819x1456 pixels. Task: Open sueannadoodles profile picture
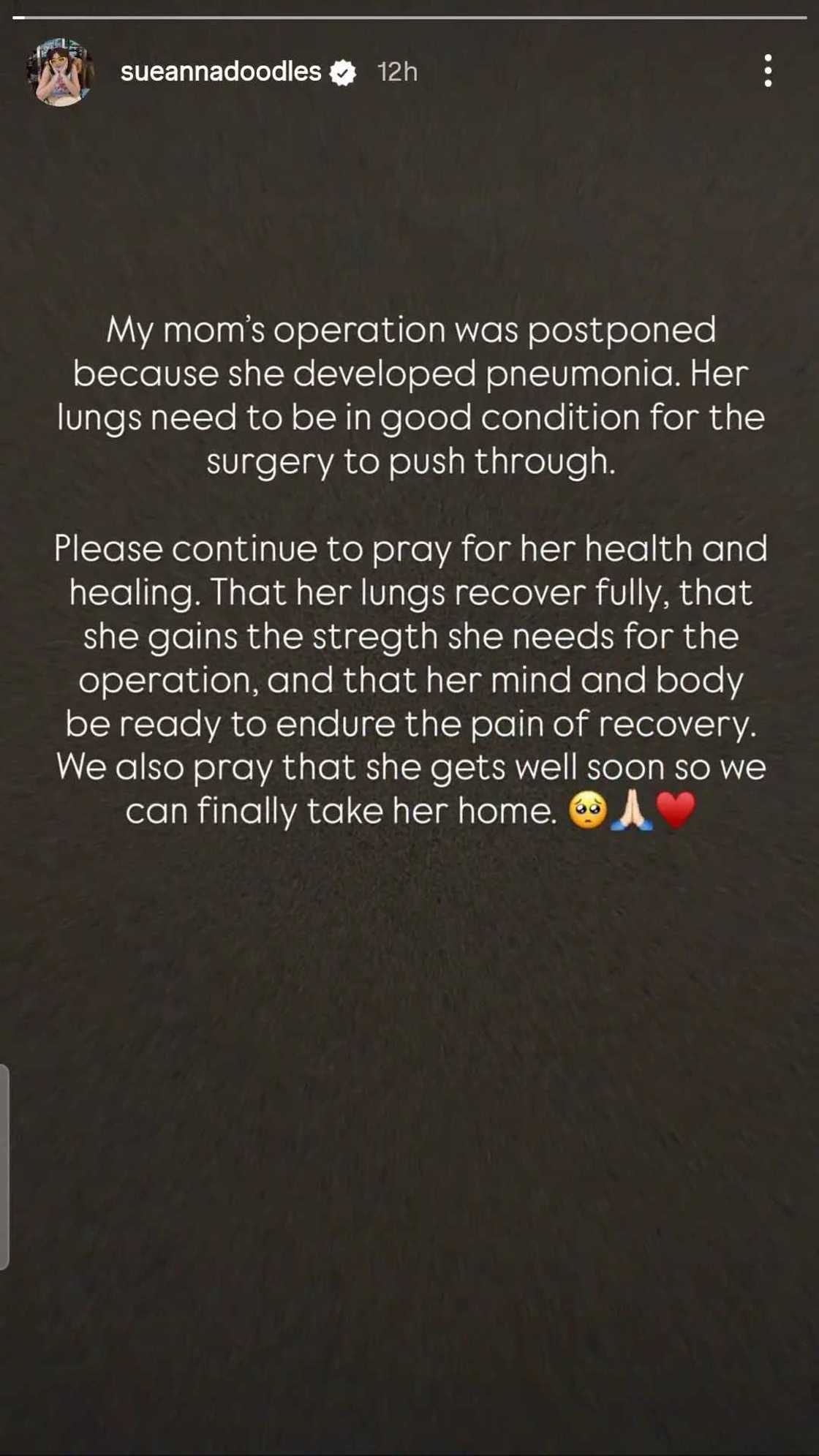60,72
